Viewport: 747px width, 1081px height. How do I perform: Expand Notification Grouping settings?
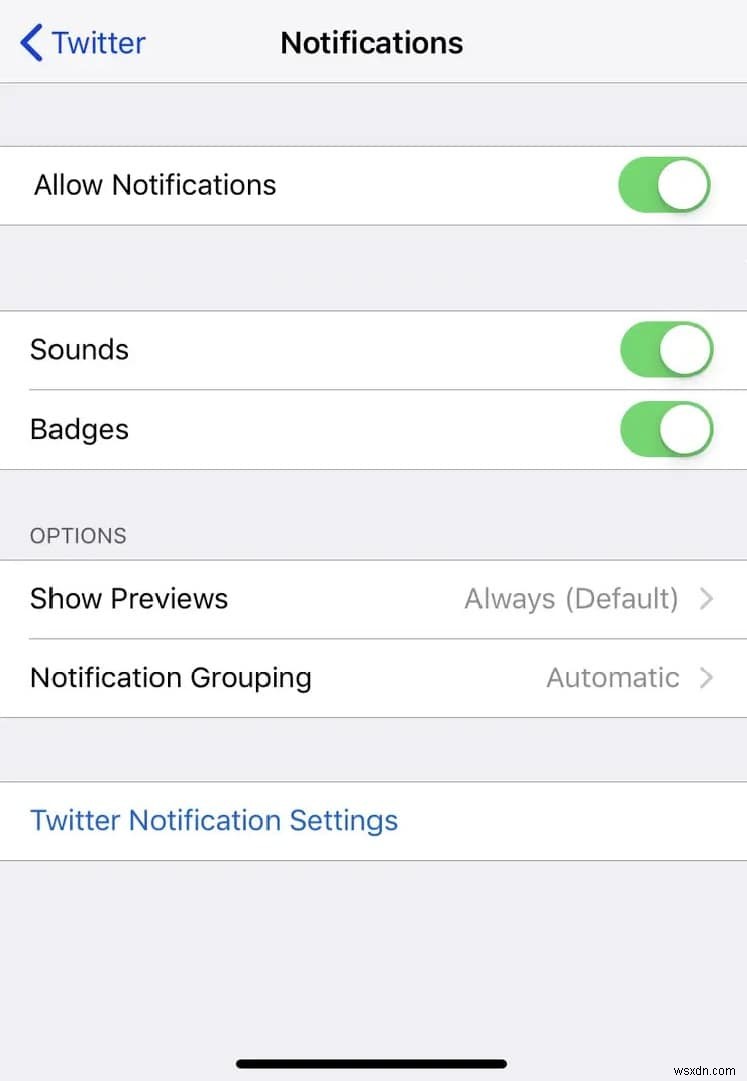click(x=373, y=677)
